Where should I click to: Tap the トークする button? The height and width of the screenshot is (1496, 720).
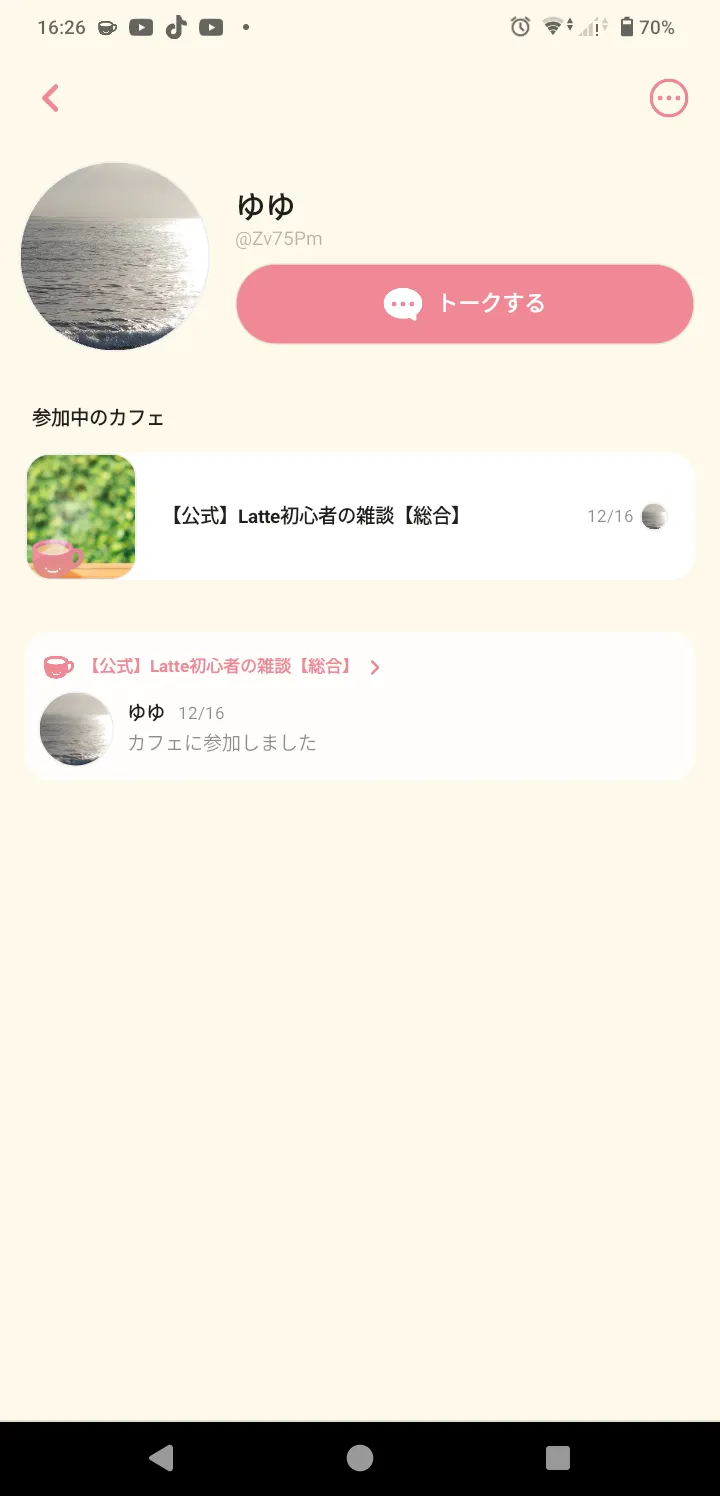464,304
